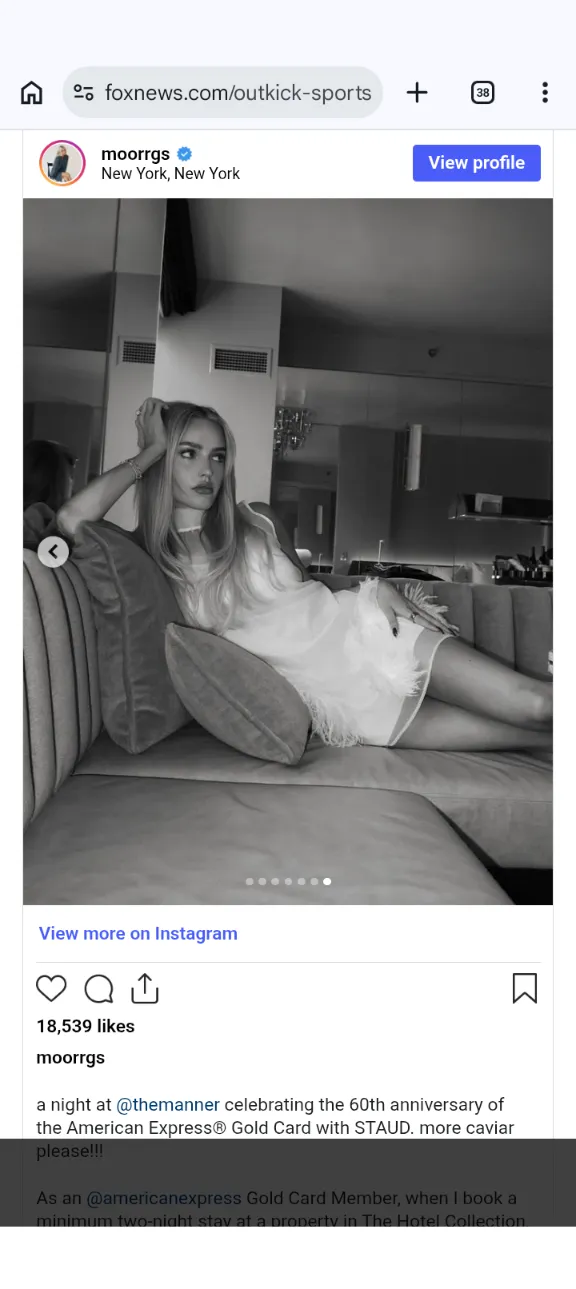Select the carousel page indicator dots
Viewport: 576px width, 1289px height.
click(x=288, y=882)
